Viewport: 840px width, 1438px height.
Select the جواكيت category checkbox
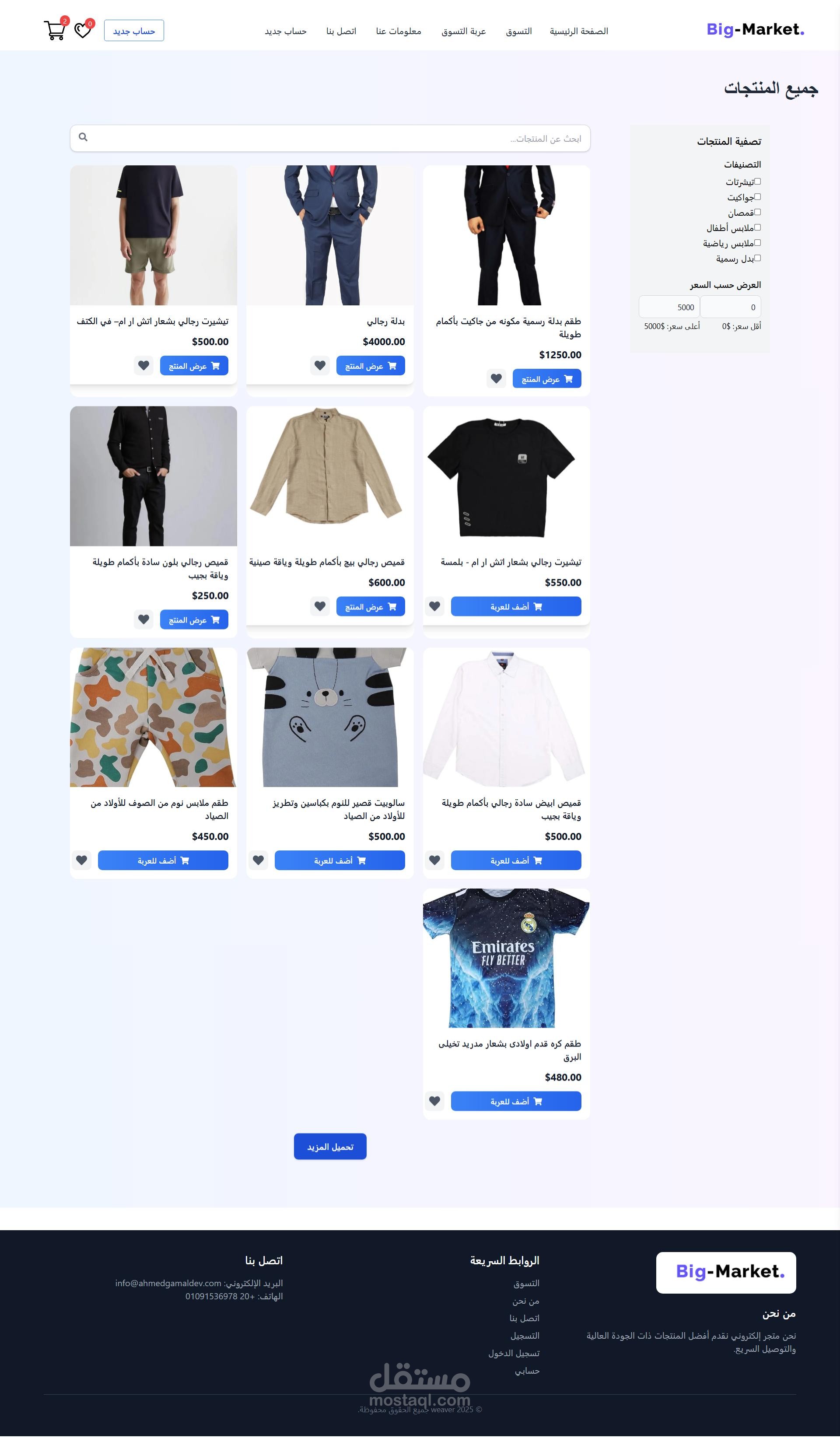pyautogui.click(x=757, y=197)
